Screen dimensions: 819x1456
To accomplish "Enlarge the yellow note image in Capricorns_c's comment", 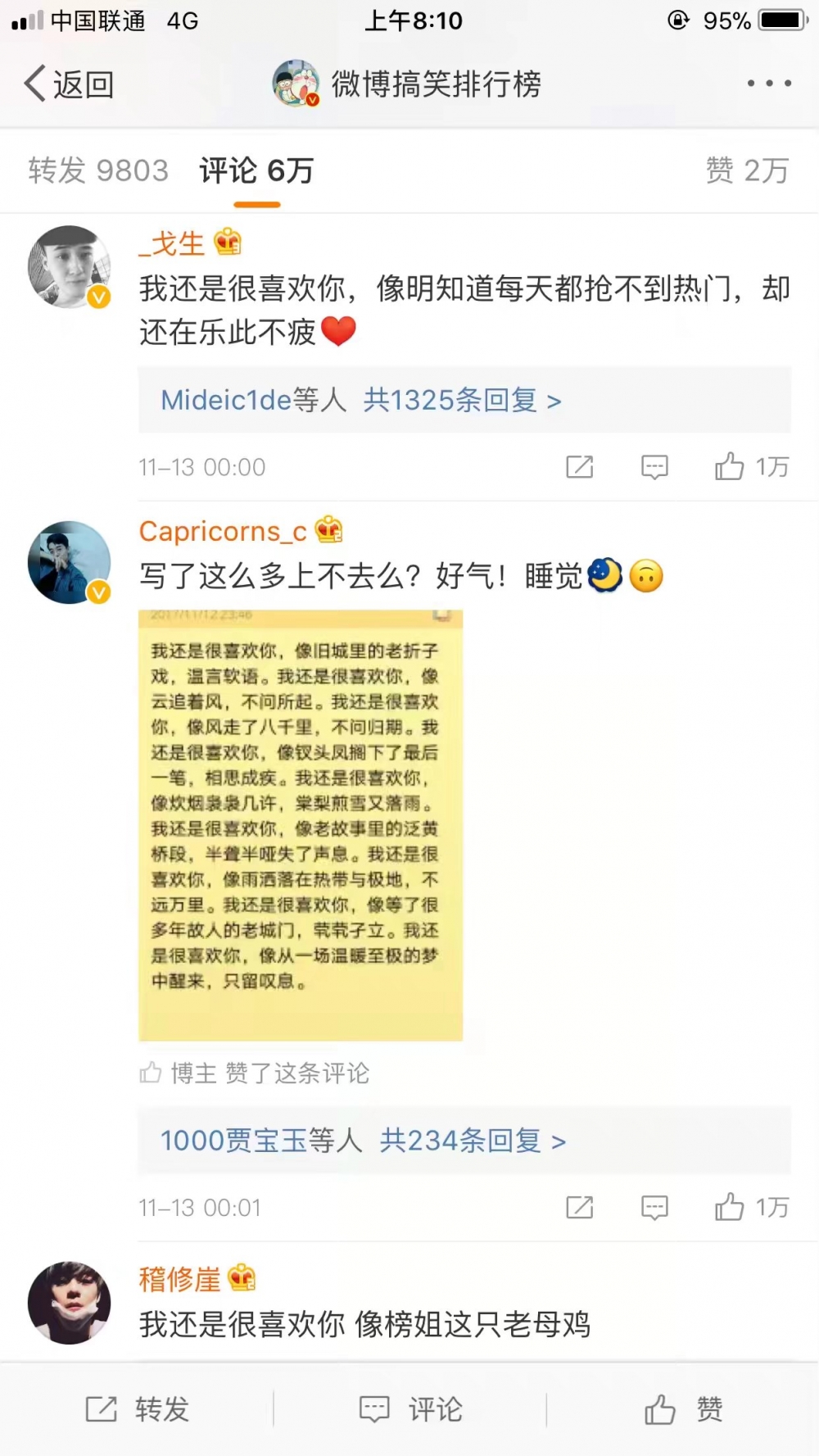I will 301,824.
